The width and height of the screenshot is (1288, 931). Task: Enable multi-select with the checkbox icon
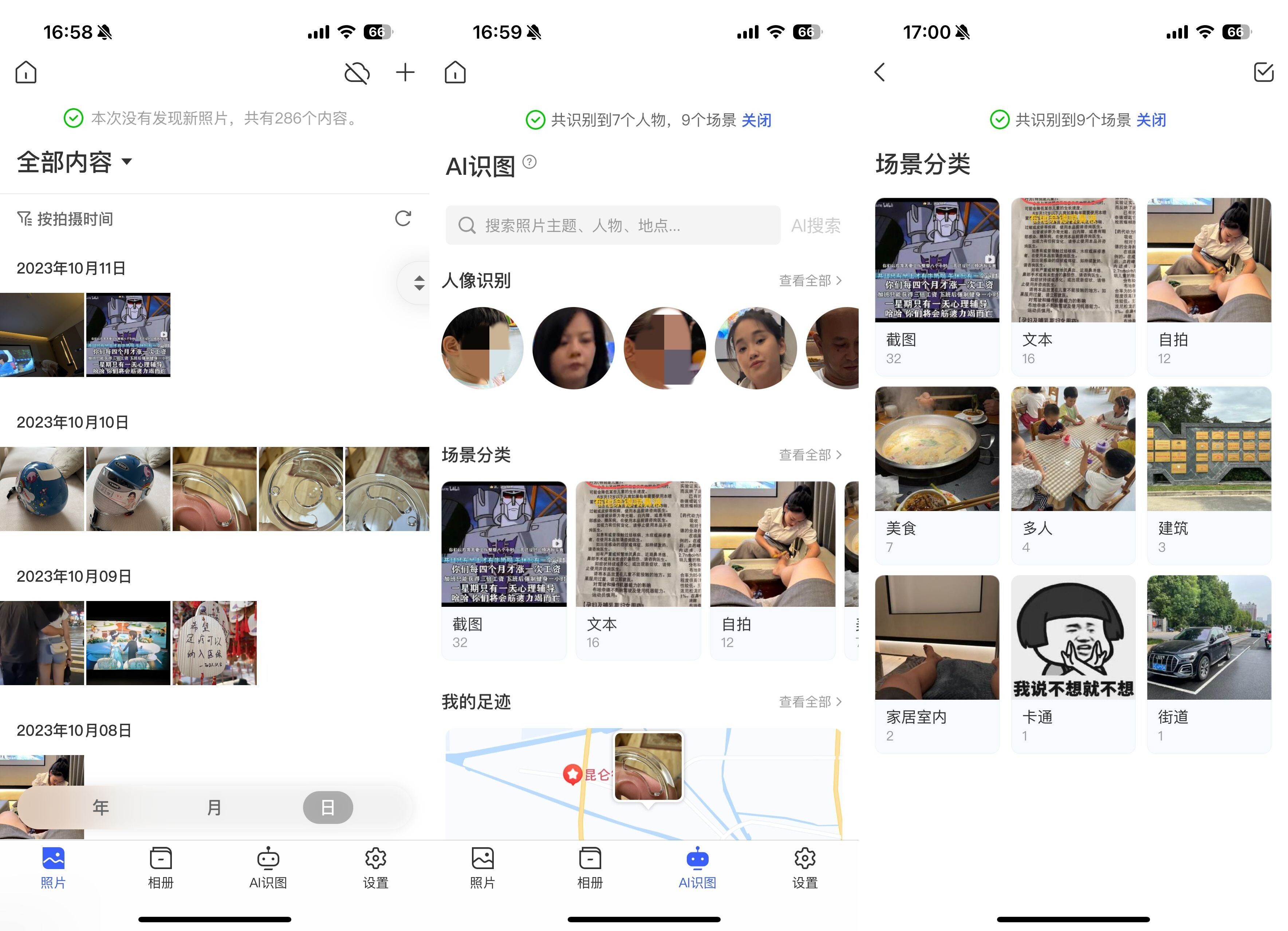[1263, 73]
